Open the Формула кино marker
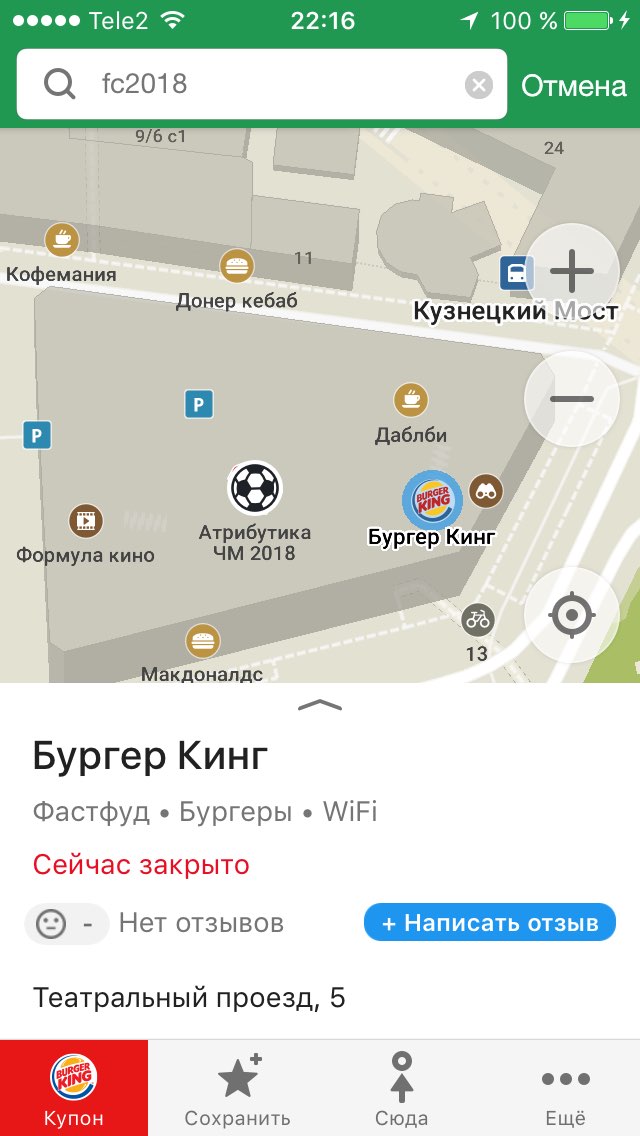 [x=86, y=520]
